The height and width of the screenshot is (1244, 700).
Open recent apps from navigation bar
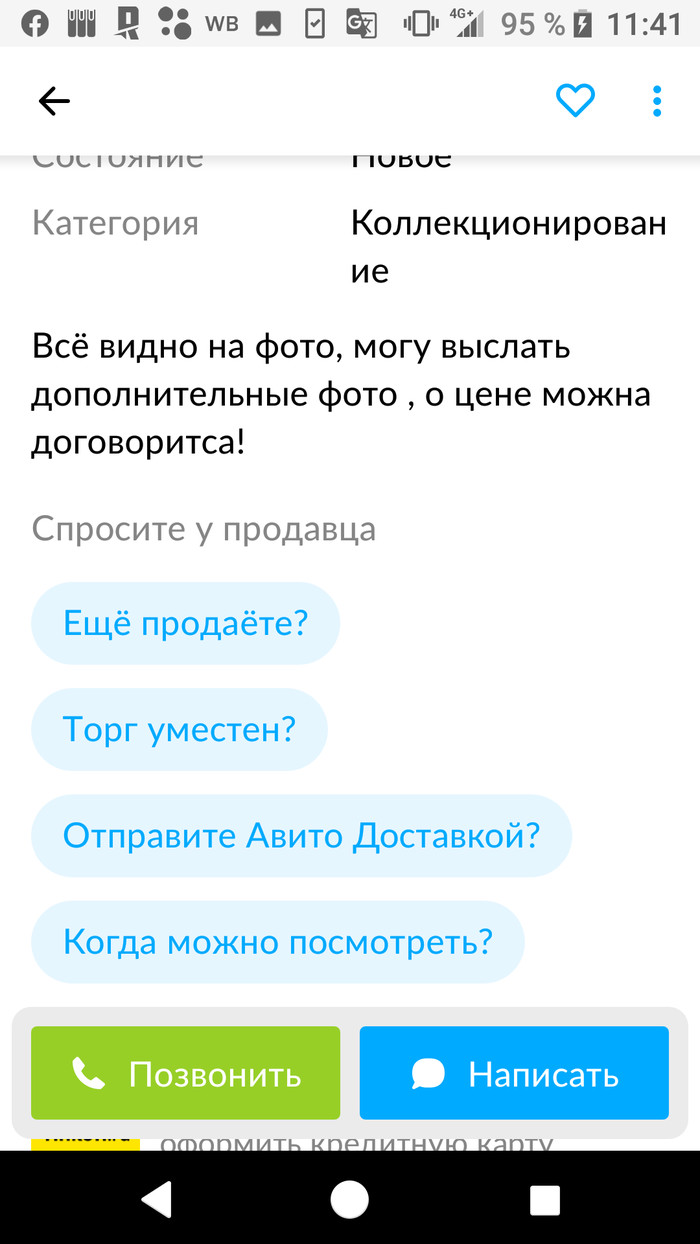tap(545, 1199)
